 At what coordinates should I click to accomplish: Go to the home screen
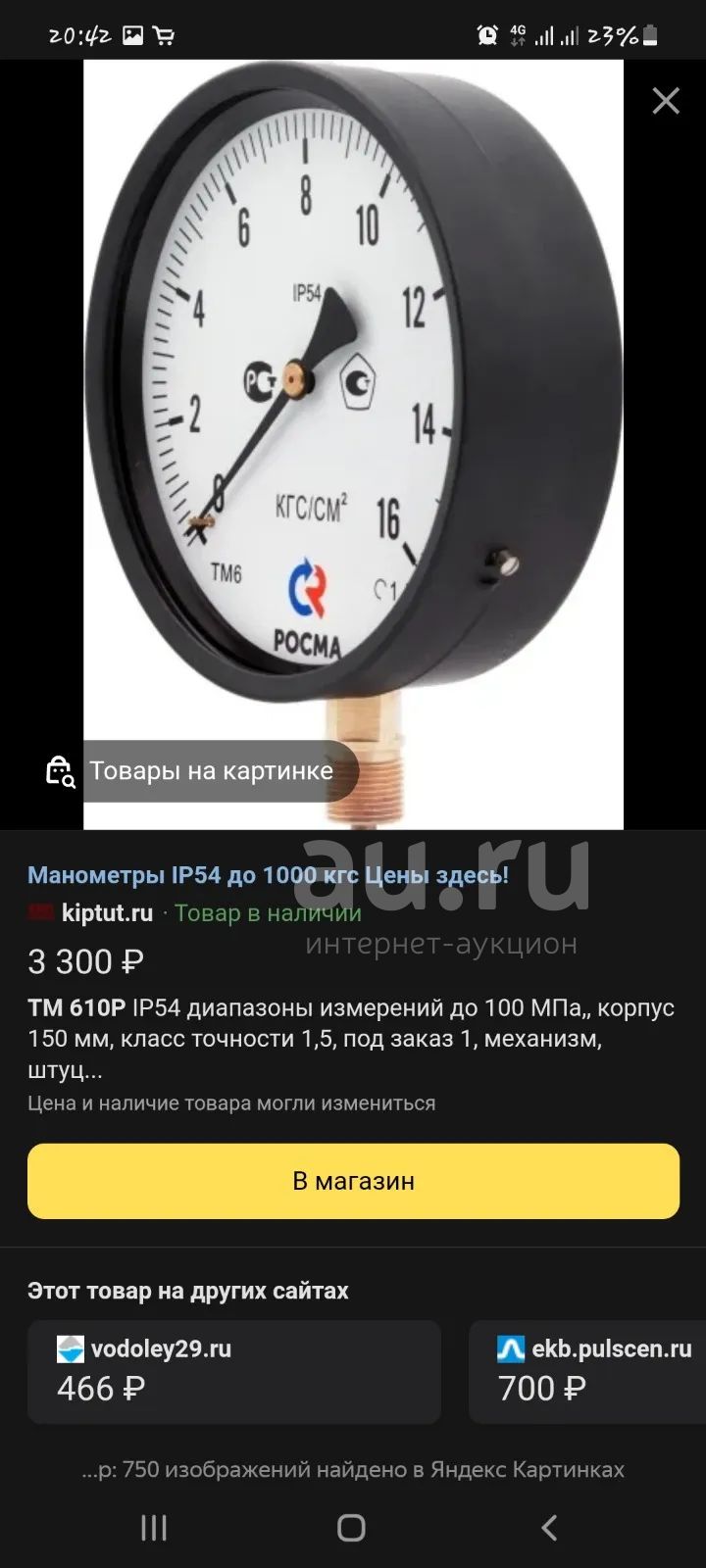pos(351,1527)
